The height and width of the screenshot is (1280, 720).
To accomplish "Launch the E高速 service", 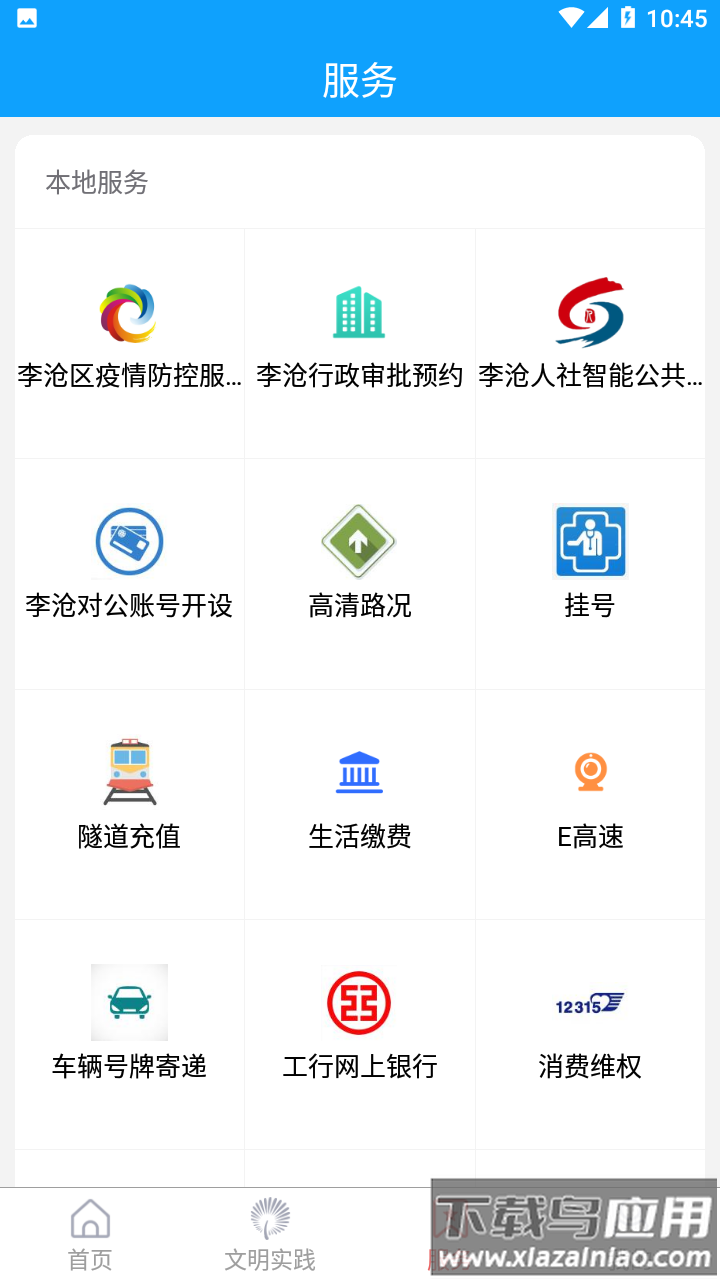I will pyautogui.click(x=590, y=800).
